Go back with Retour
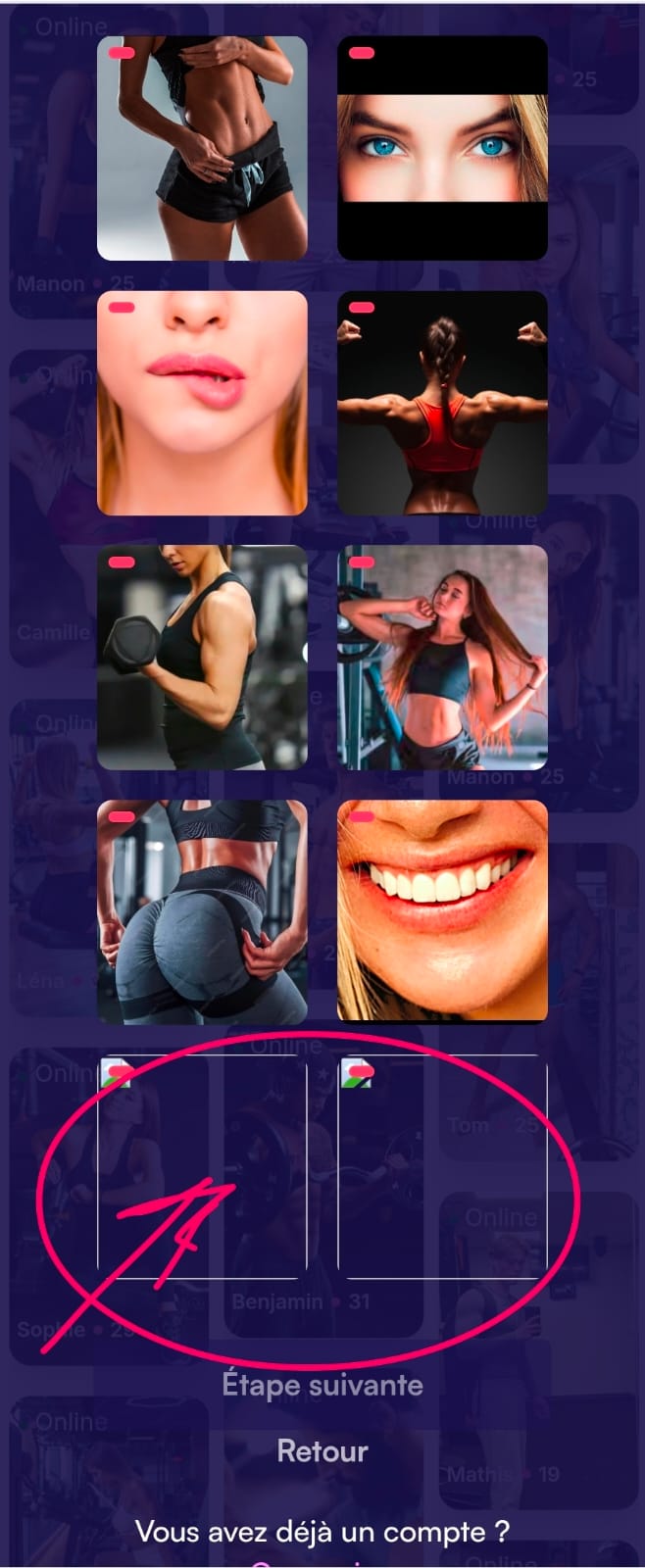The height and width of the screenshot is (1568, 645). click(322, 1451)
